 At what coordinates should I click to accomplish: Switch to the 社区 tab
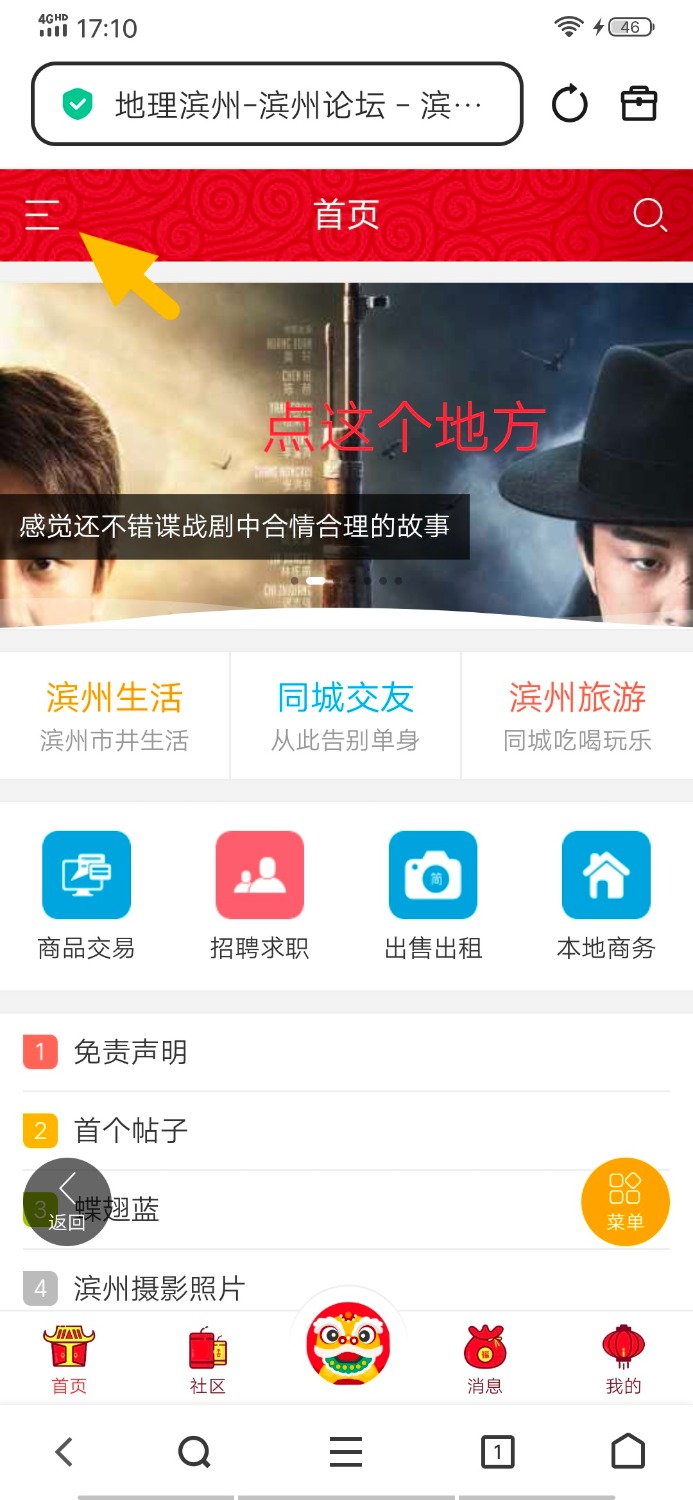coord(208,1360)
